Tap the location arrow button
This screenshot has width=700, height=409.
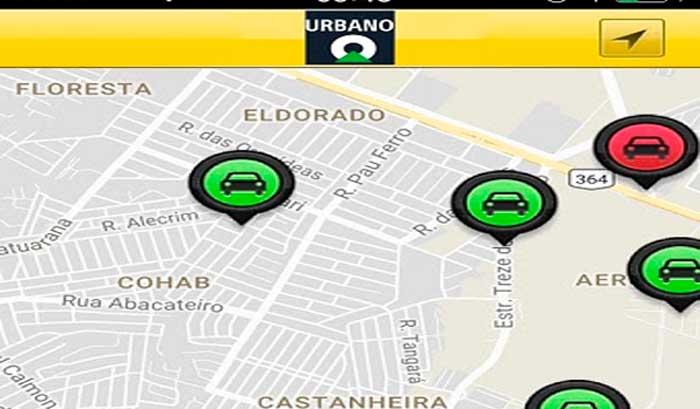click(x=631, y=38)
